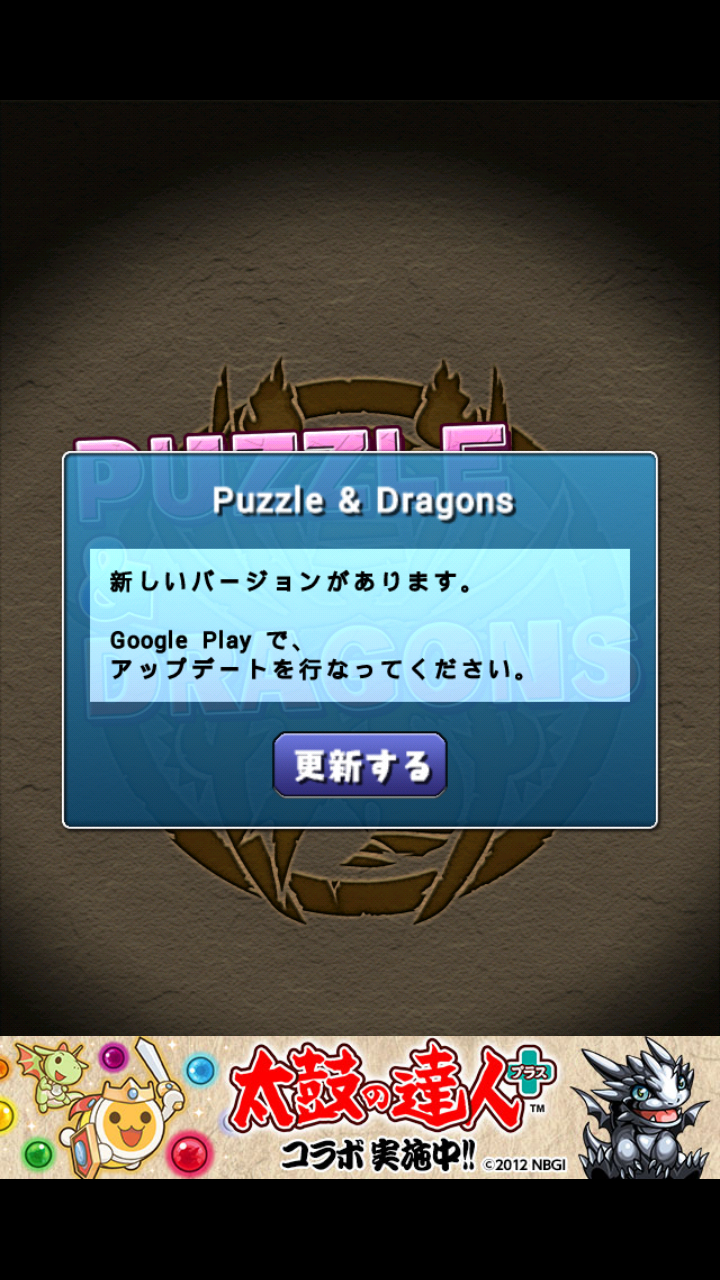Viewport: 720px width, 1280px height.
Task: Tap the 更新する update button
Action: (x=360, y=765)
